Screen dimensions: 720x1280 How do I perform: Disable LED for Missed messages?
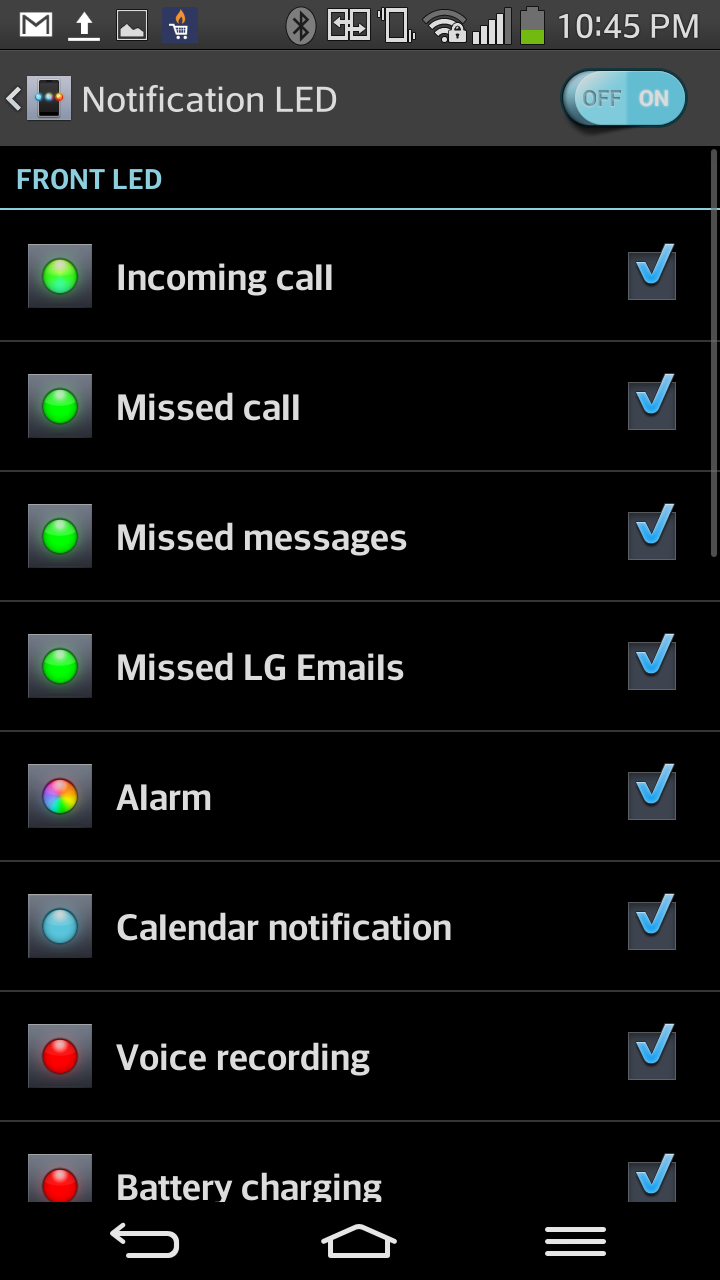tap(652, 535)
